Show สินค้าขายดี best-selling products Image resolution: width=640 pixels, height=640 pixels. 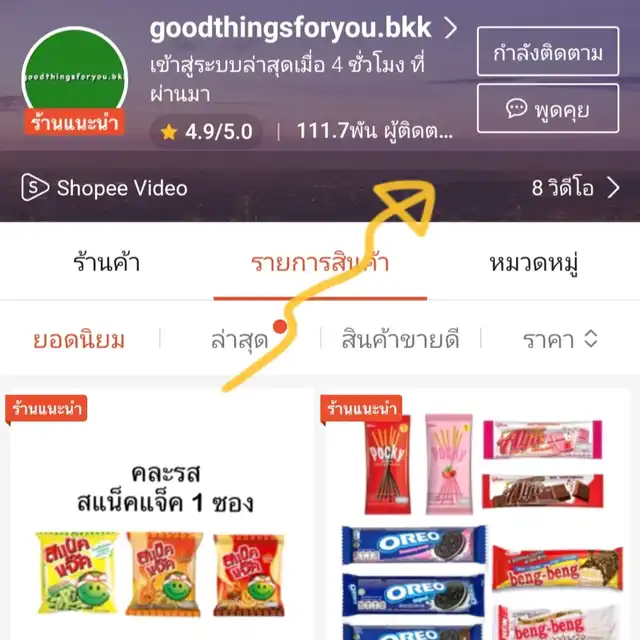click(x=400, y=340)
